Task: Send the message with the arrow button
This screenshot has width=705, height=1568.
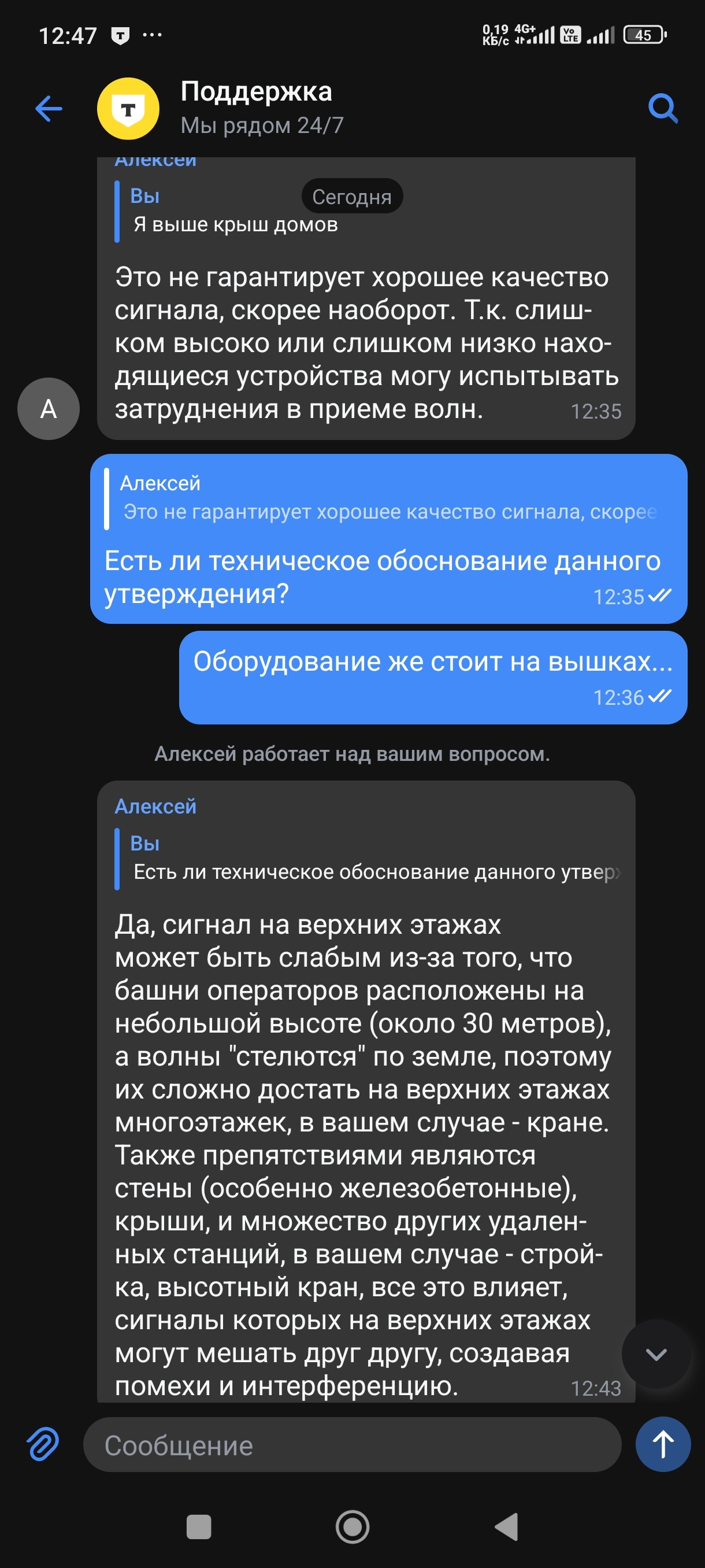Action: pos(662,1444)
